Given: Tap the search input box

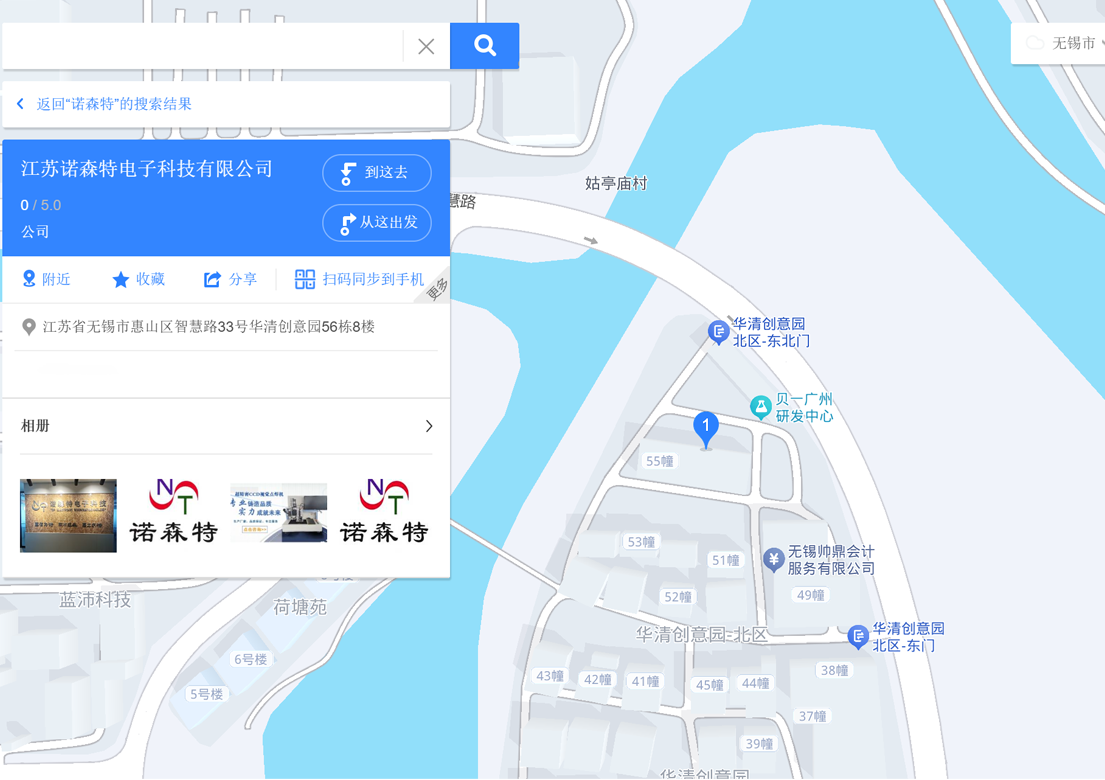Looking at the screenshot, I should pyautogui.click(x=200, y=46).
